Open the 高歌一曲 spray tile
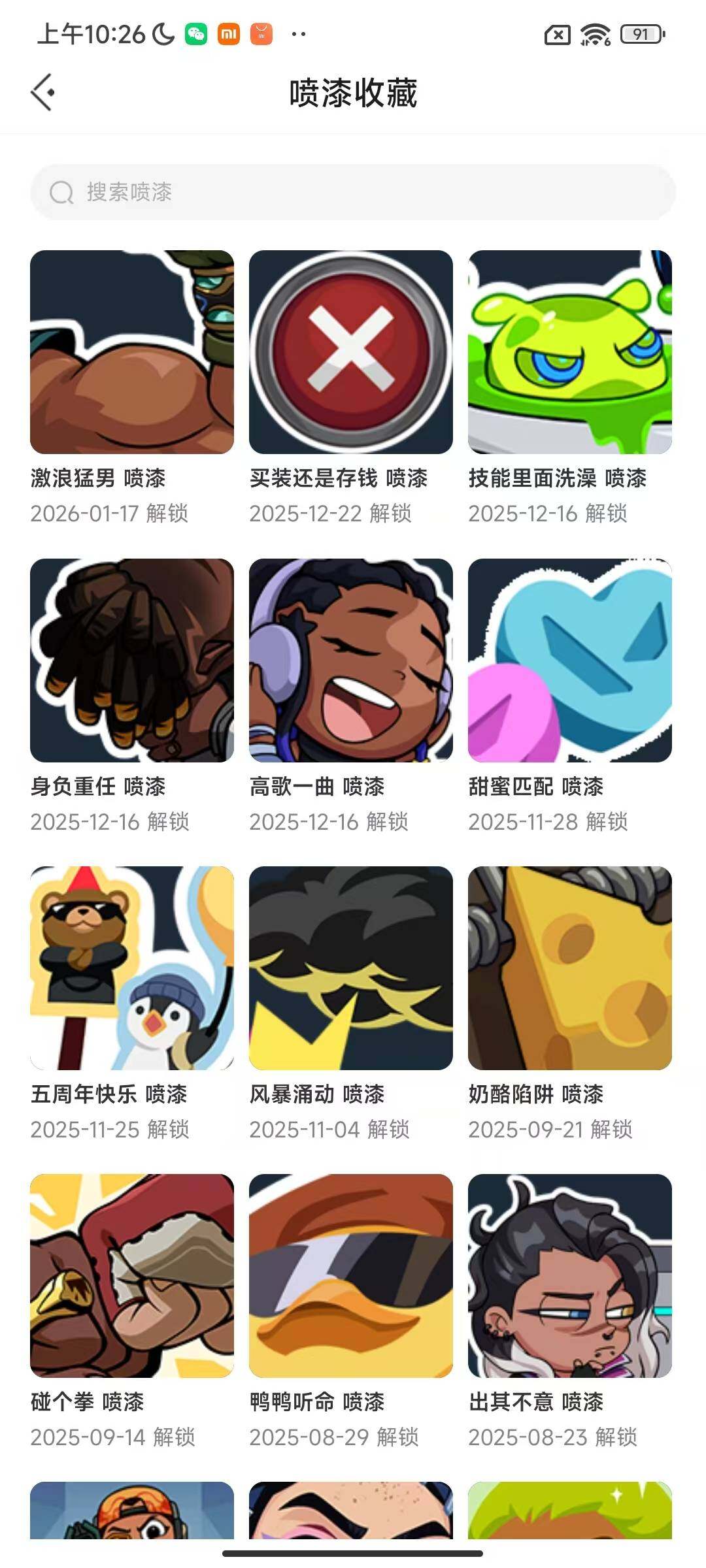The height and width of the screenshot is (1568, 706). point(351,660)
